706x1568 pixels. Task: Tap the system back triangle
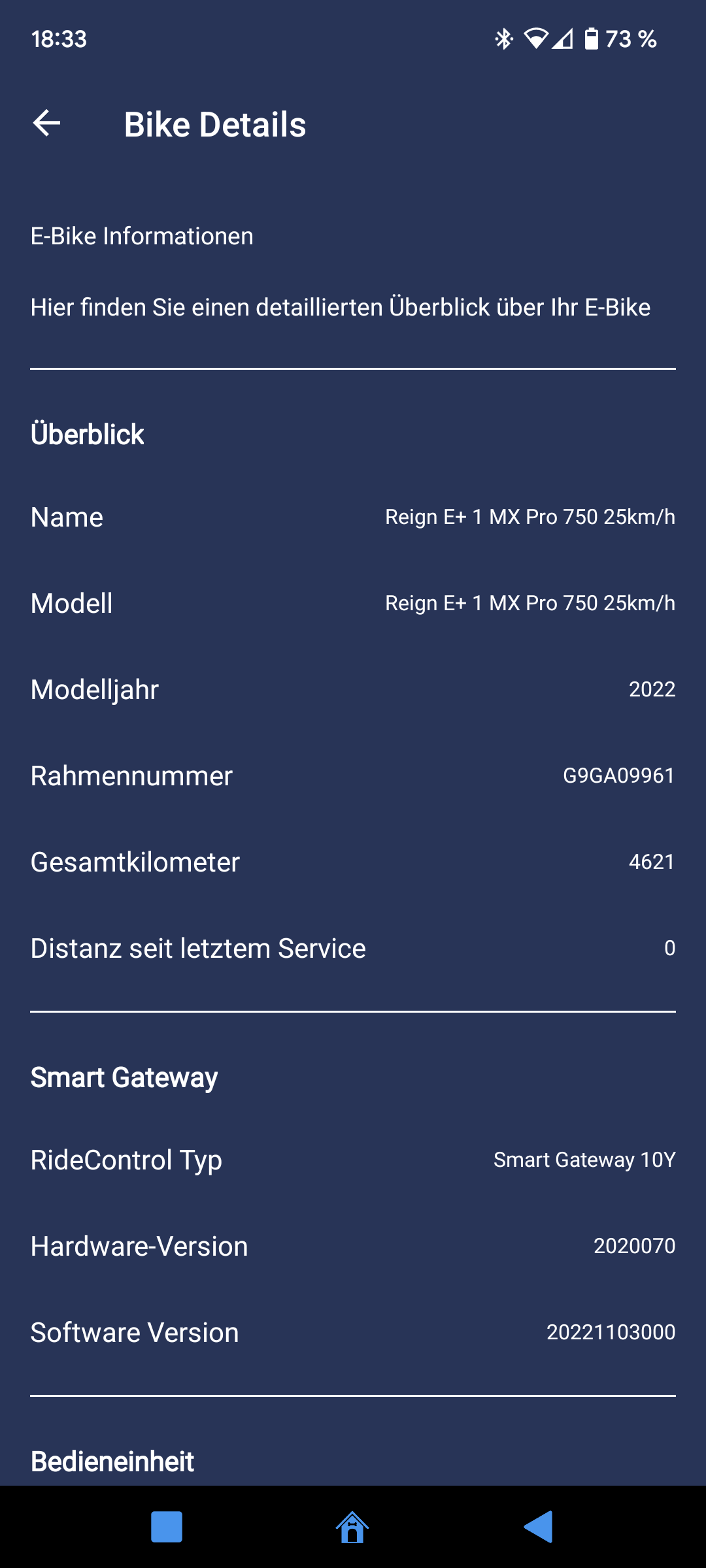[539, 1527]
